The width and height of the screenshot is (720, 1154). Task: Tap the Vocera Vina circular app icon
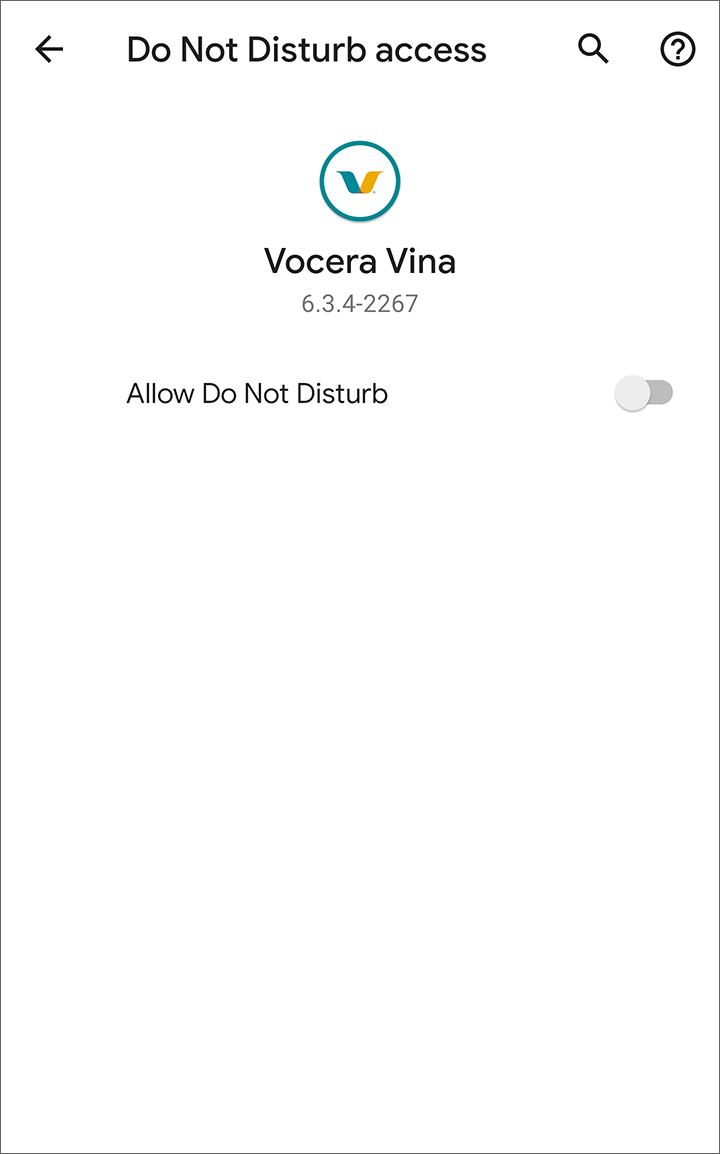coord(360,180)
